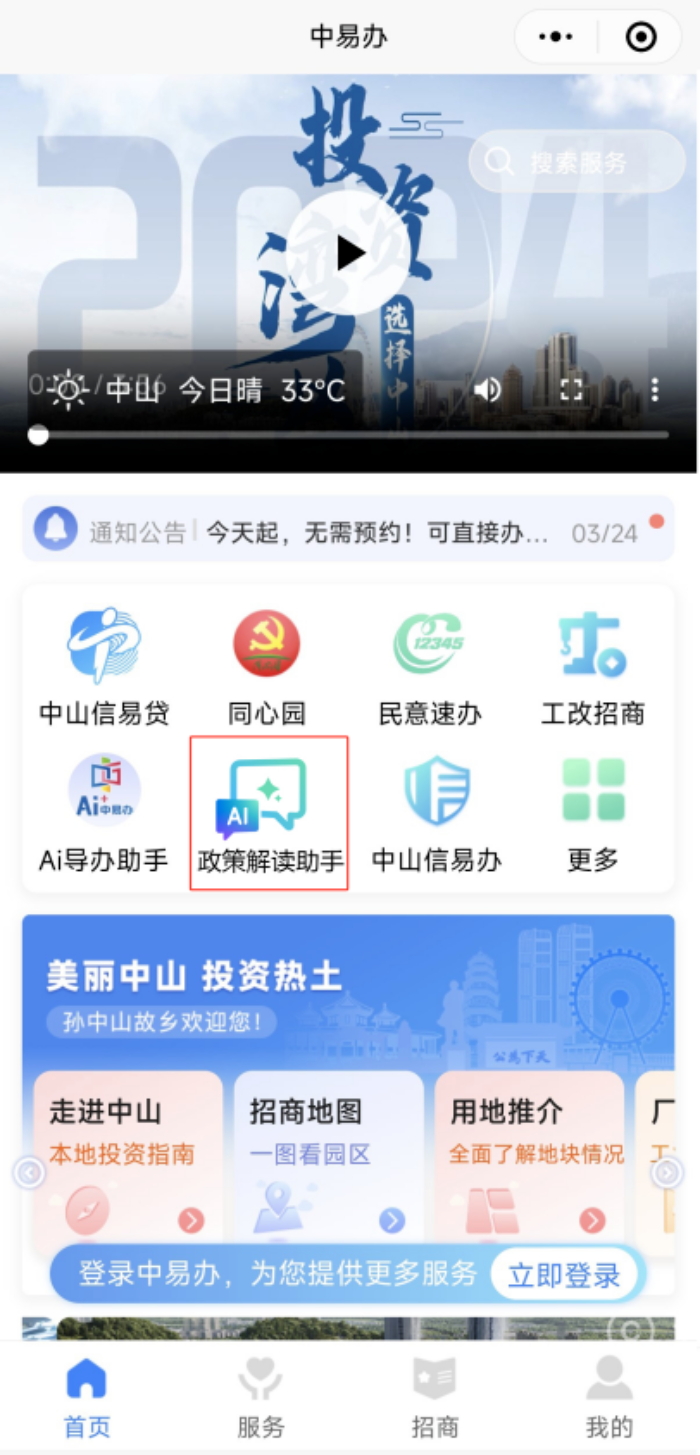Open the video more options dots
Screen dimensions: 700x1455
coord(655,389)
